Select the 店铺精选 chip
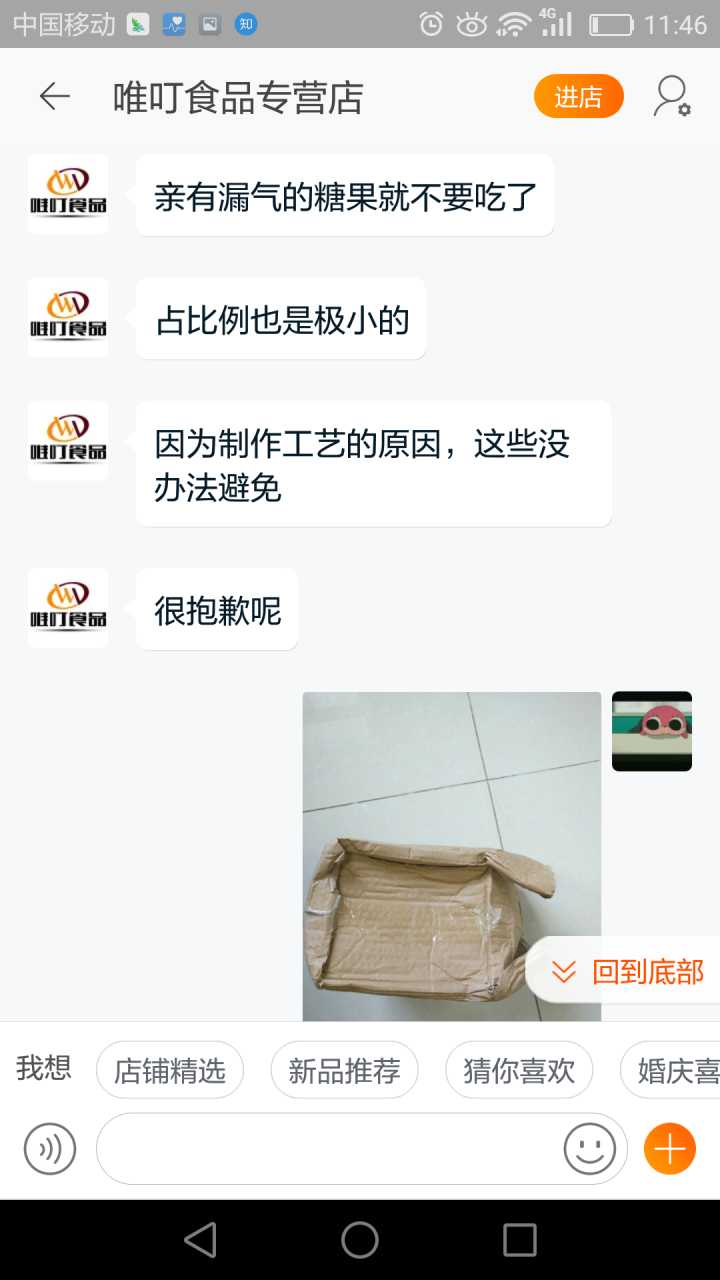Screen dimensions: 720x1280 point(170,1071)
